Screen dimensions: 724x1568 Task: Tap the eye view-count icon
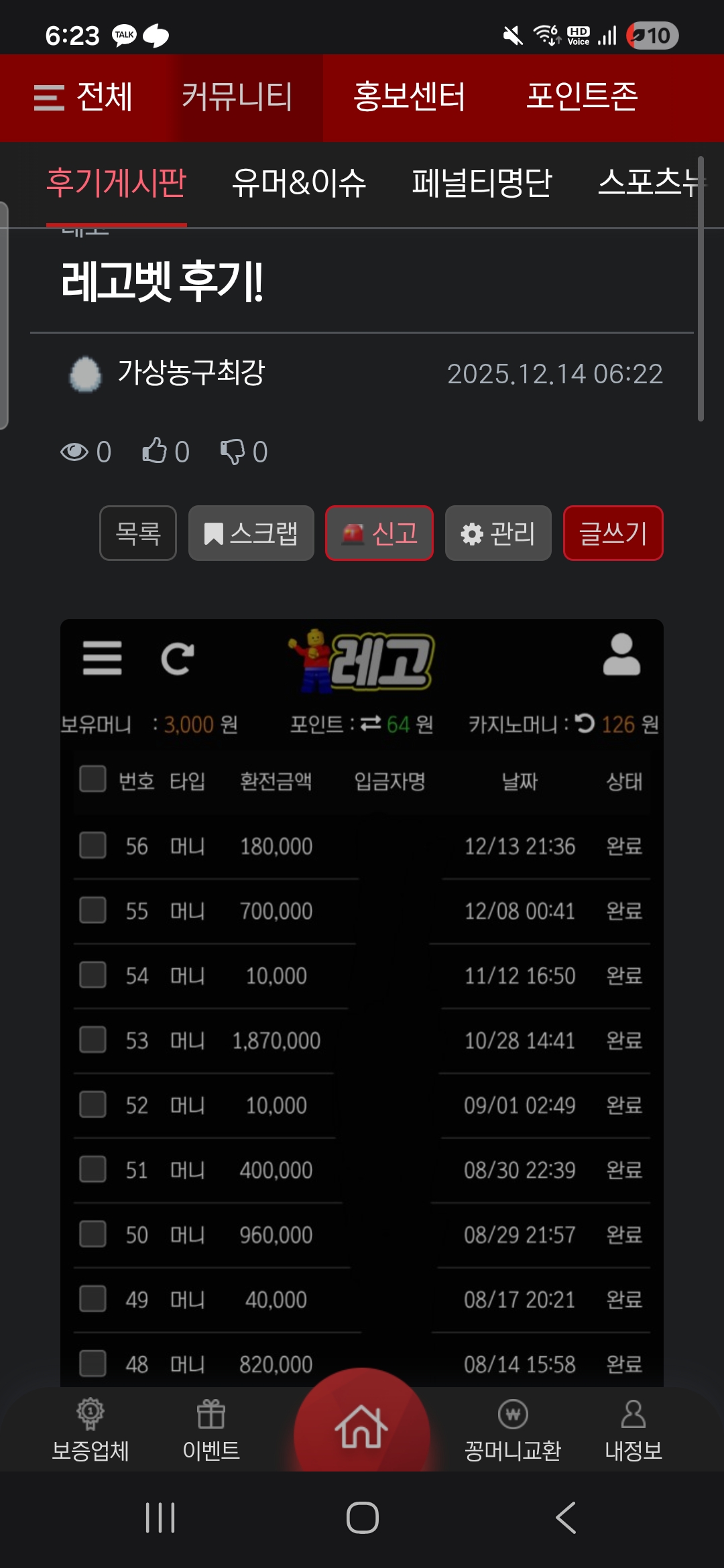75,451
